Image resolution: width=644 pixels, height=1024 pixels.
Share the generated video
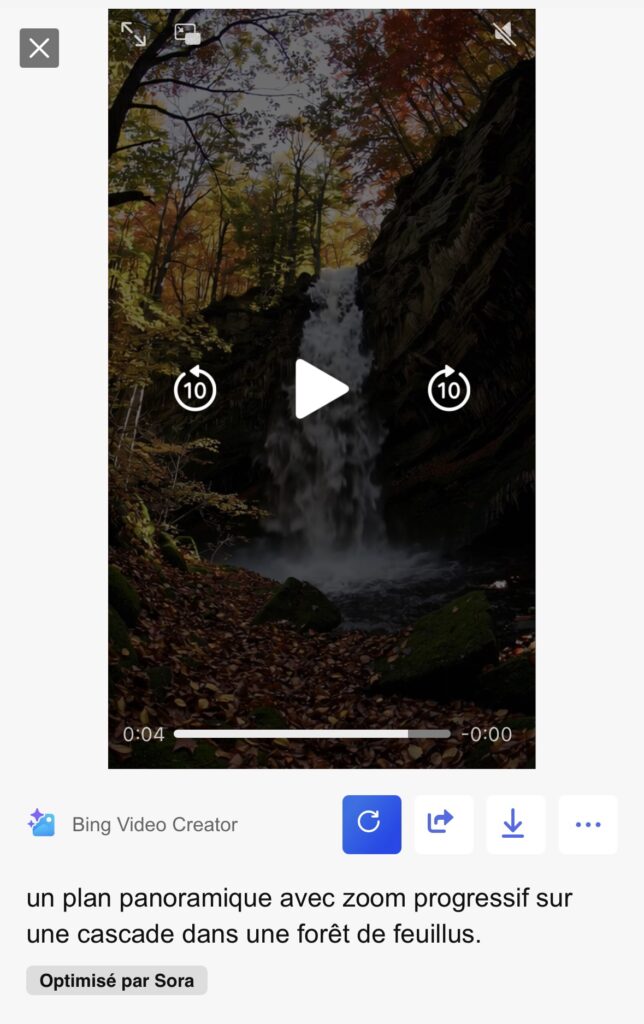[x=443, y=824]
